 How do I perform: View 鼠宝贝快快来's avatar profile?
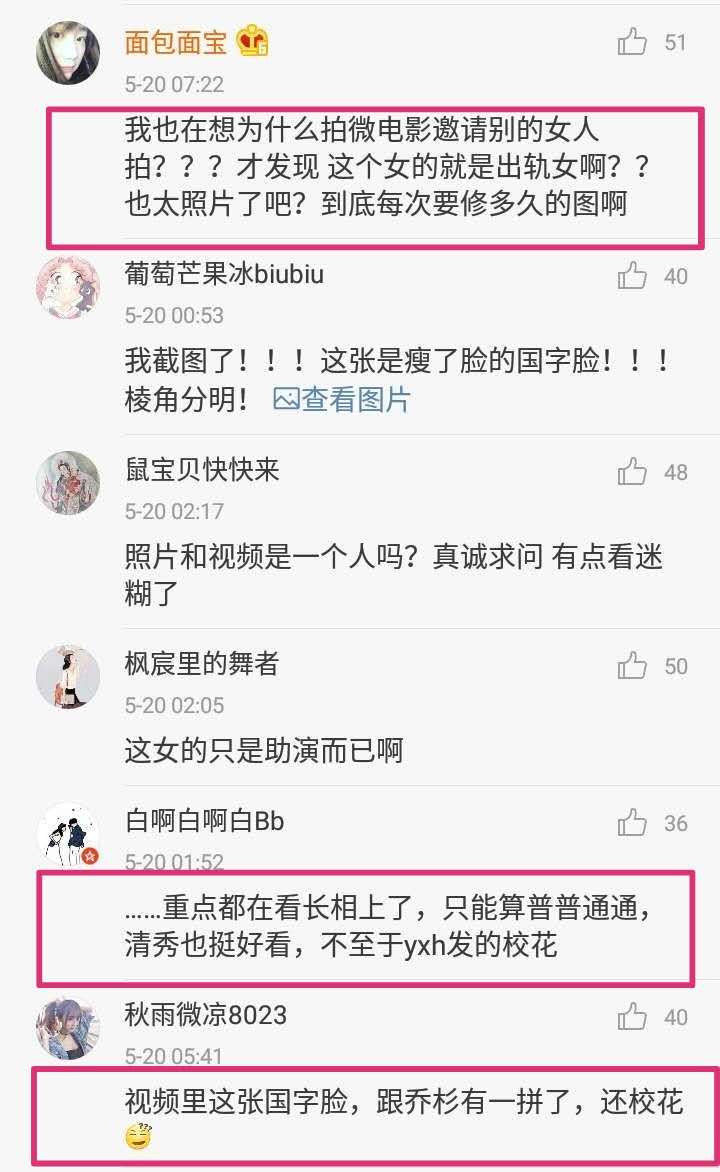(68, 482)
